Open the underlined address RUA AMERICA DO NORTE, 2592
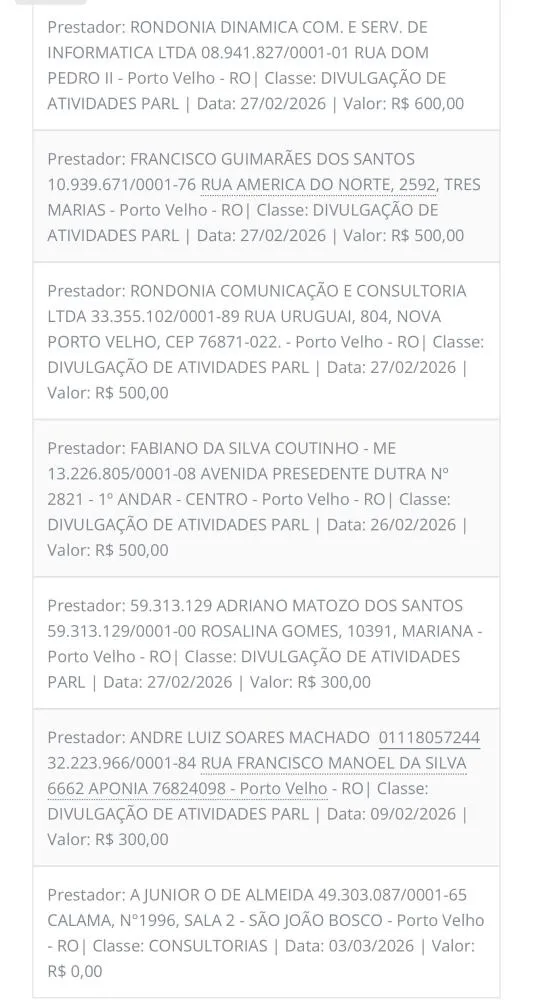 [x=319, y=185]
